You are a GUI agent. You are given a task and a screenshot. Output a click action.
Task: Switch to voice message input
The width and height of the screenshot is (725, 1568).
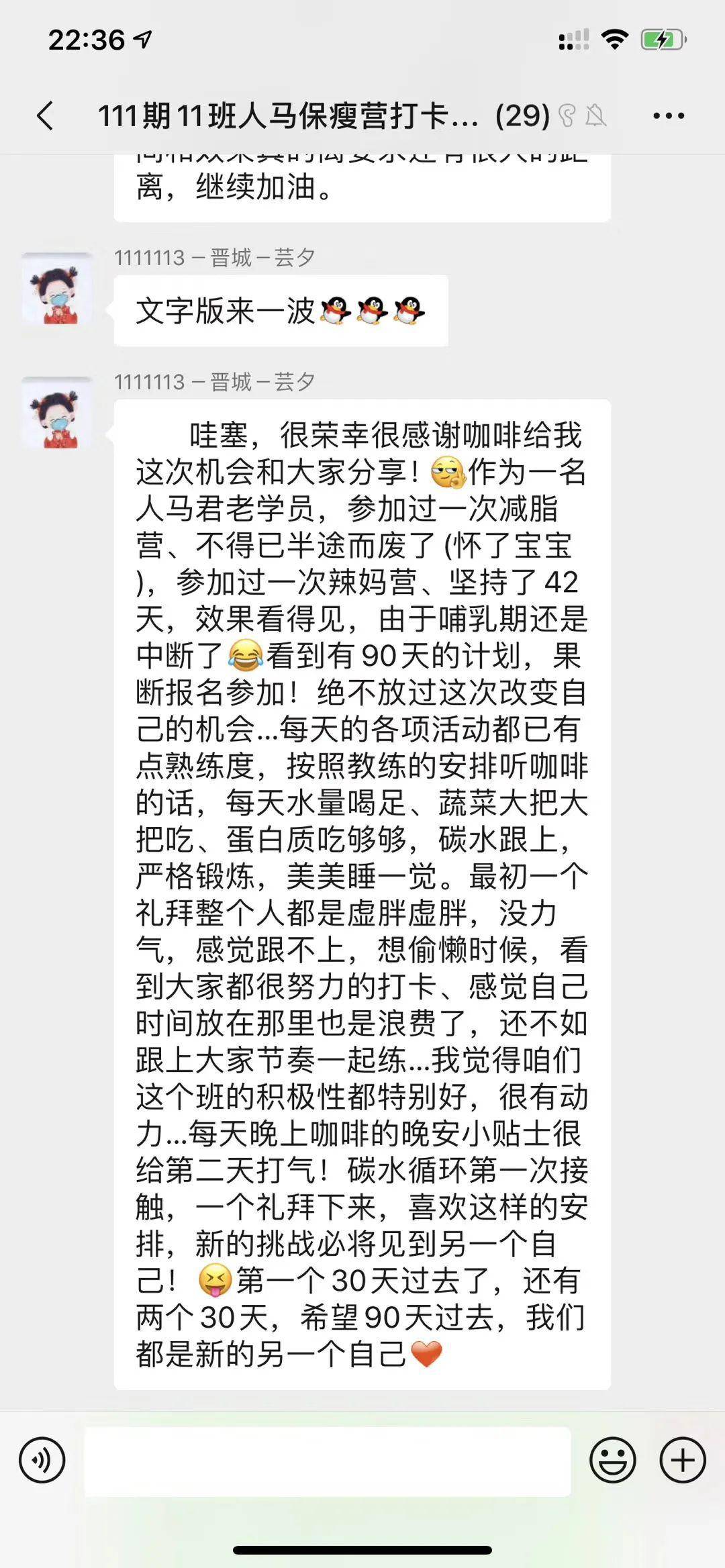coord(42,1460)
